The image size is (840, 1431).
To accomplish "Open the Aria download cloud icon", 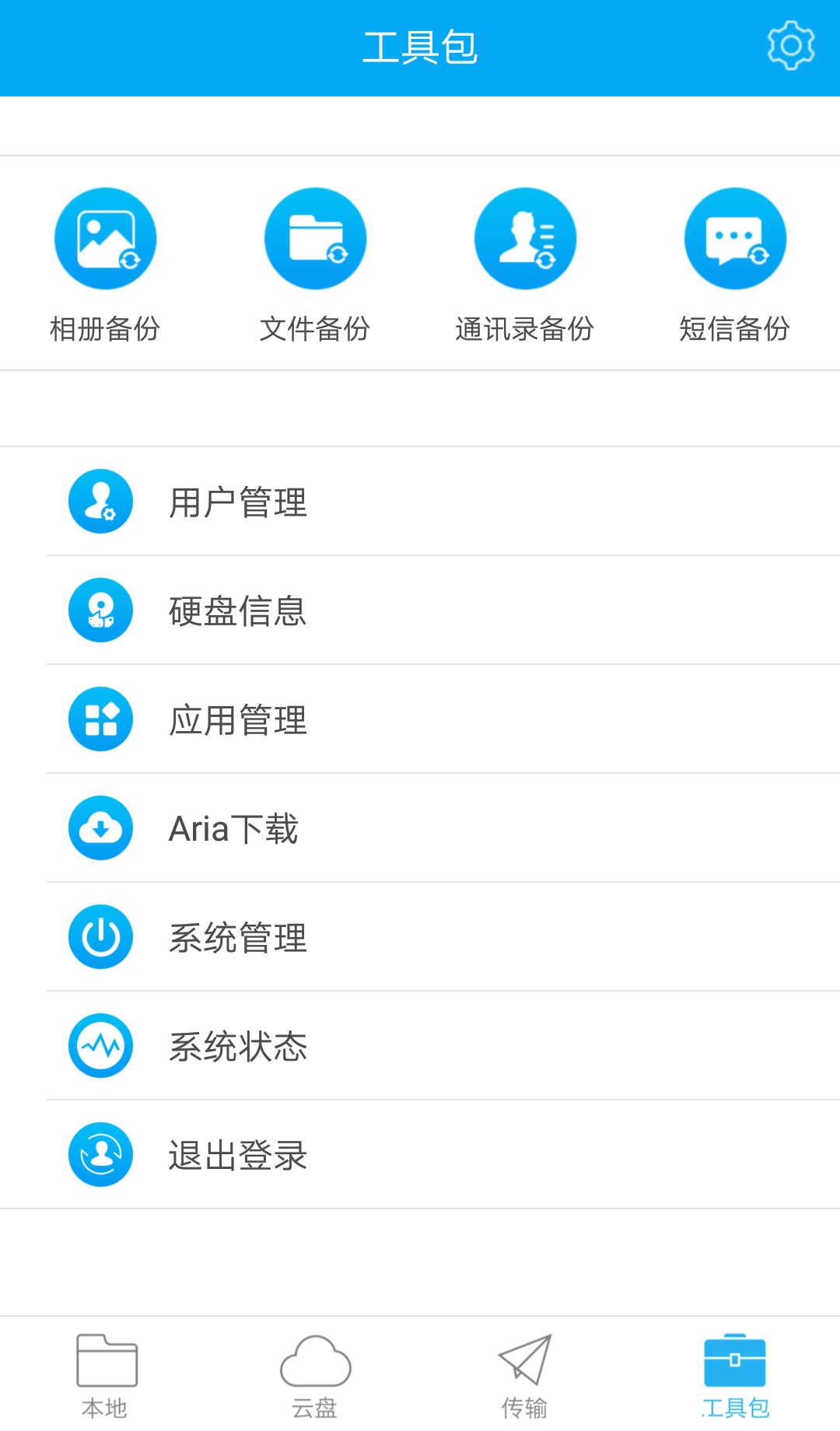I will click(100, 828).
